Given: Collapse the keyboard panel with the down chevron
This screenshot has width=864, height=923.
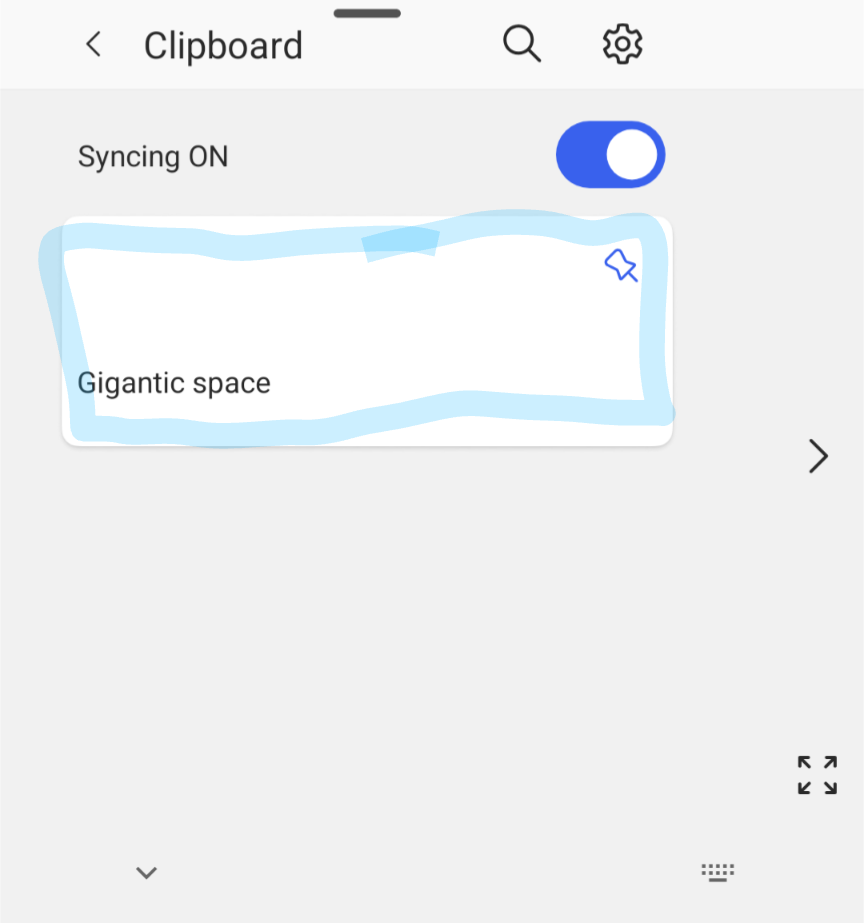Looking at the screenshot, I should pyautogui.click(x=147, y=872).
